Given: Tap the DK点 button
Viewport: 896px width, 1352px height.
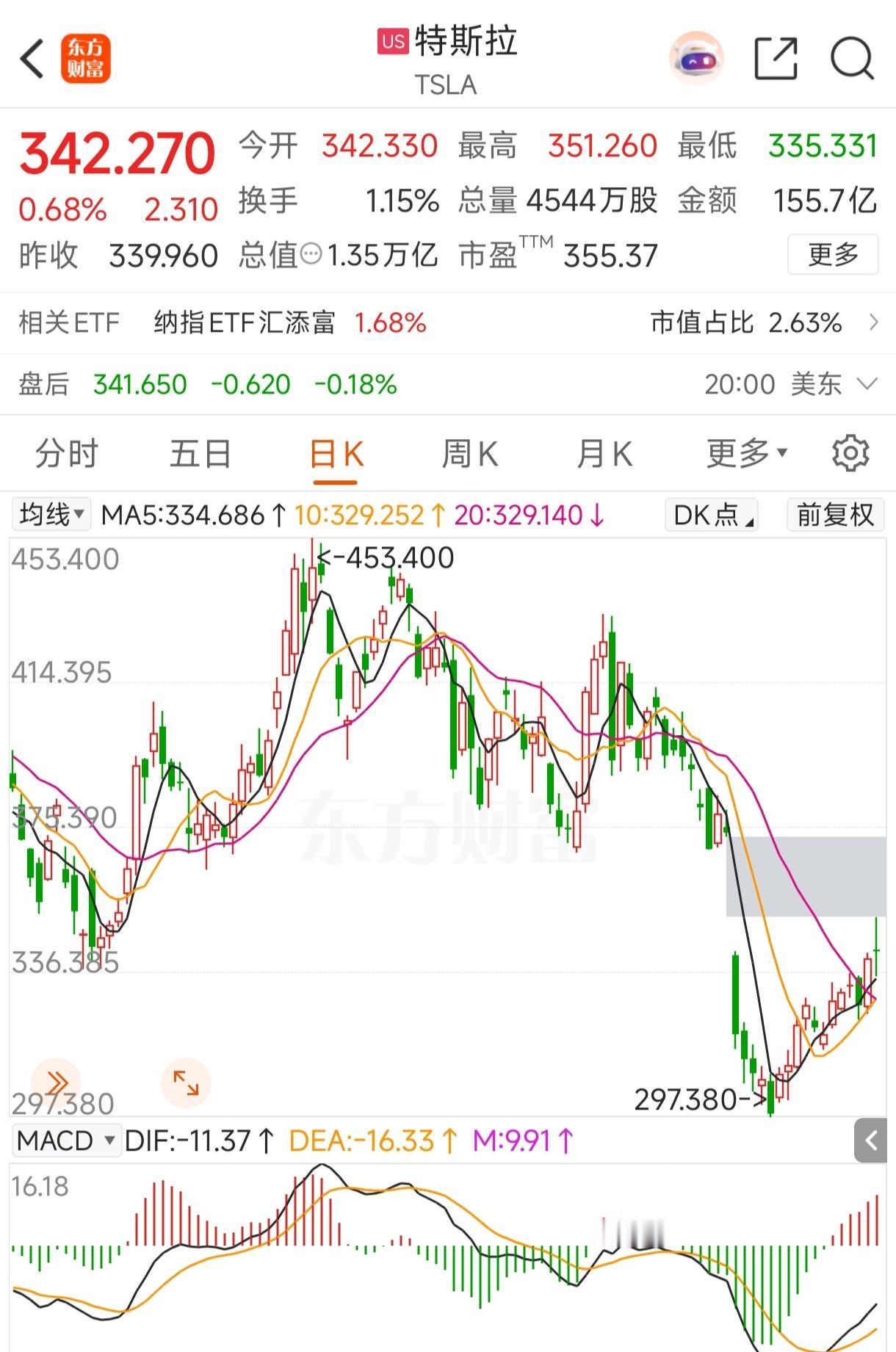Looking at the screenshot, I should pos(712,515).
